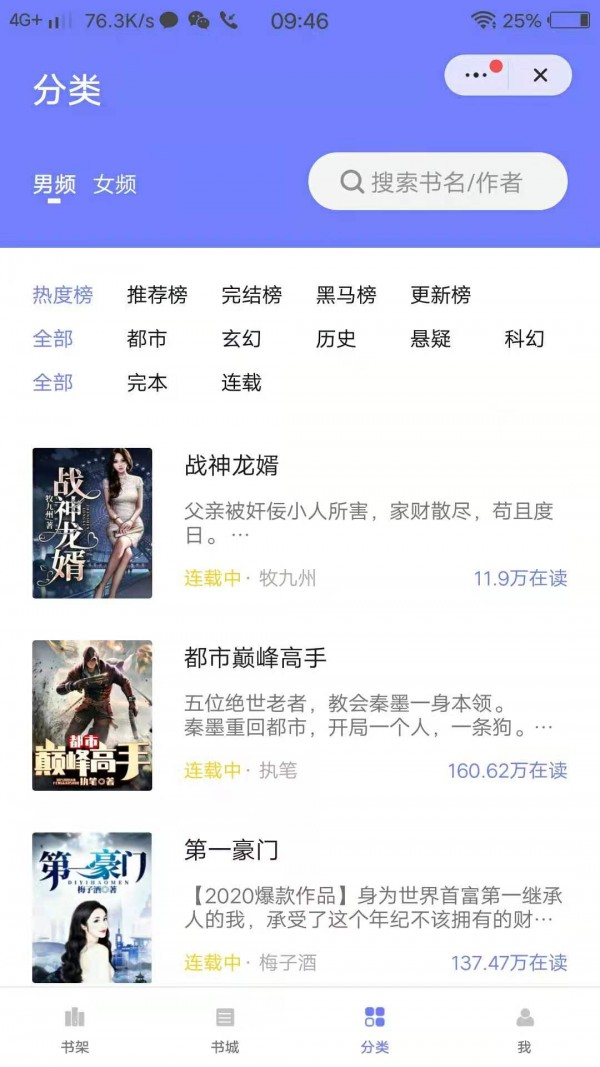Pick the 悬疑 genre filter
The width and height of the screenshot is (600, 1067).
coord(430,339)
